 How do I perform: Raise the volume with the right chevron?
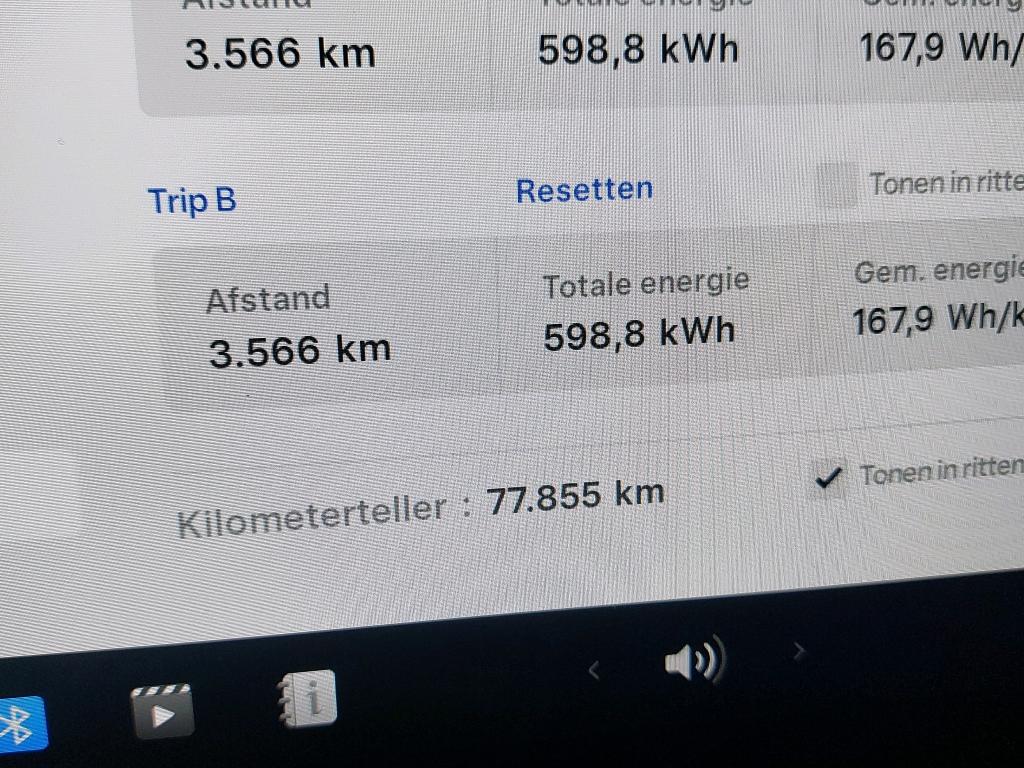798,653
